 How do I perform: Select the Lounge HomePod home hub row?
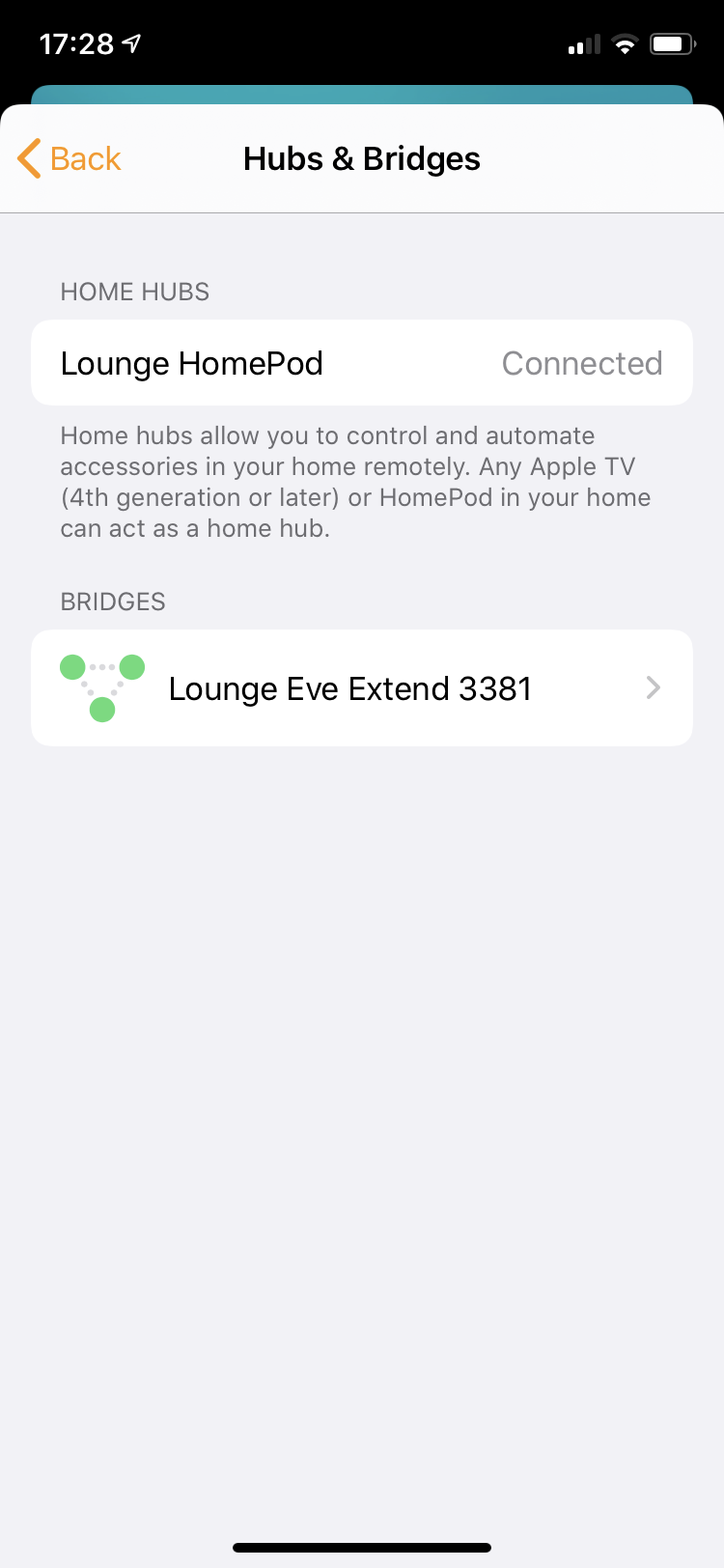pos(362,363)
